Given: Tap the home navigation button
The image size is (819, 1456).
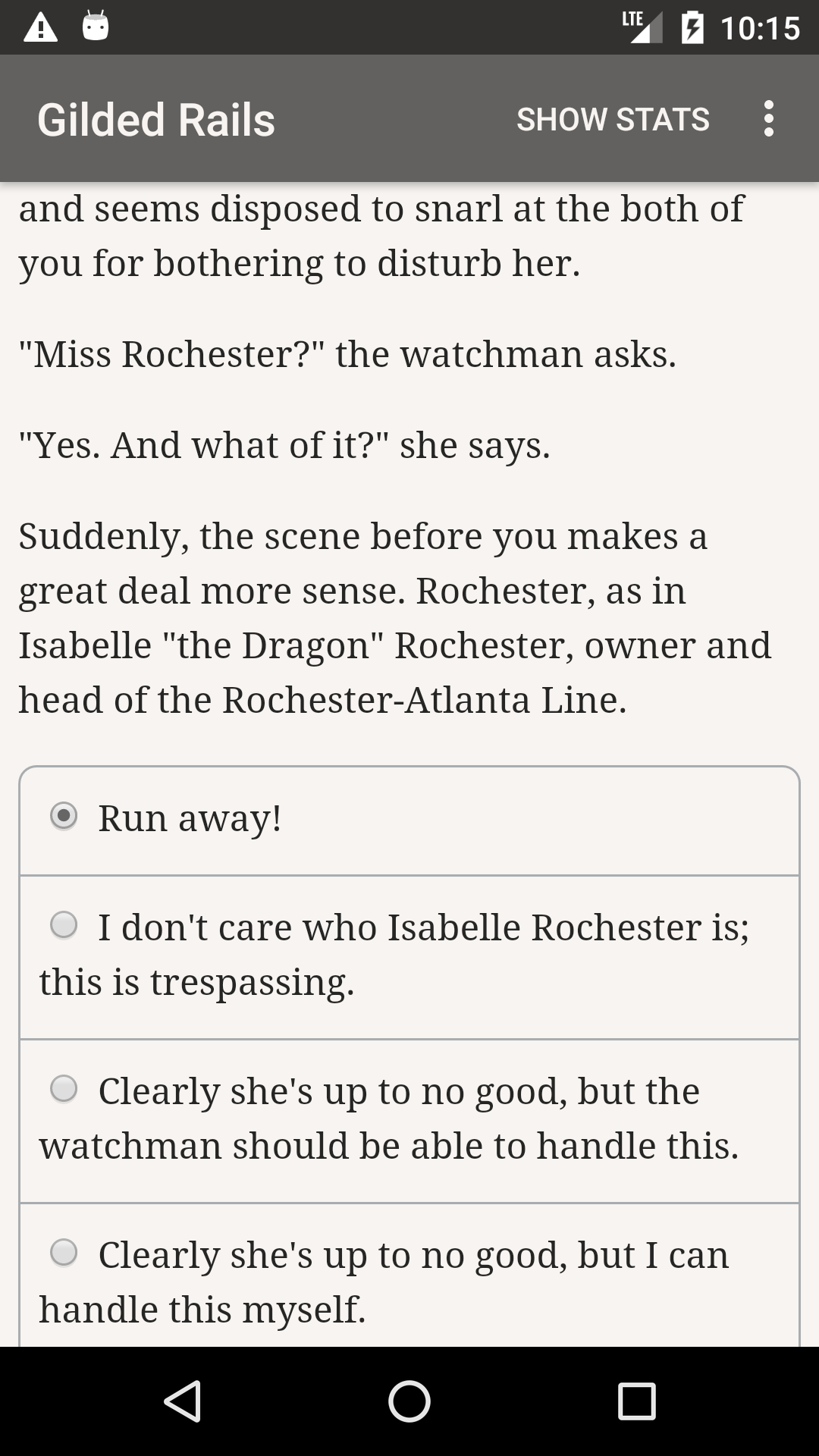Looking at the screenshot, I should (409, 1401).
